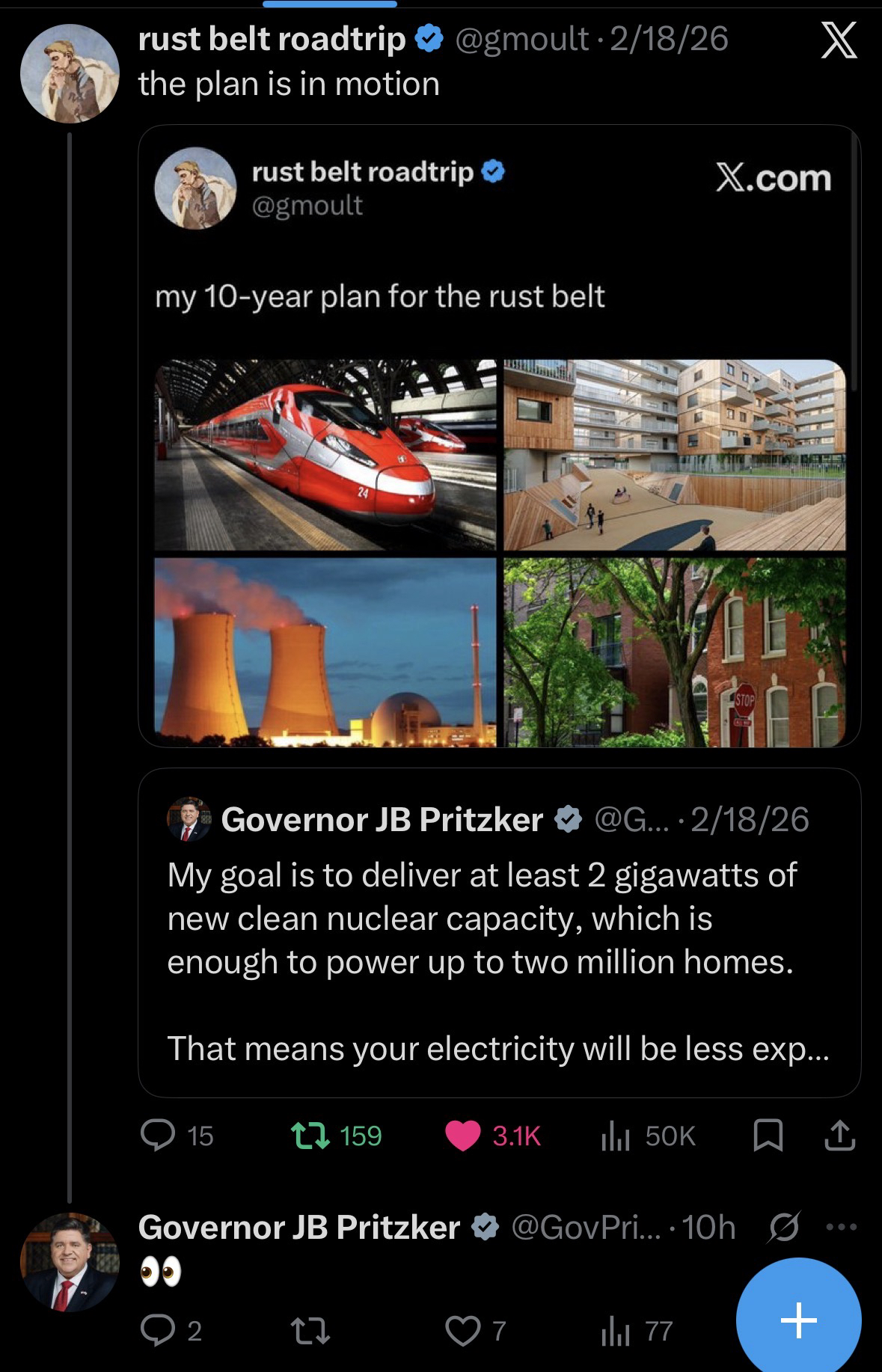View analytics on Pritzker's reply with 77 views

click(615, 1331)
